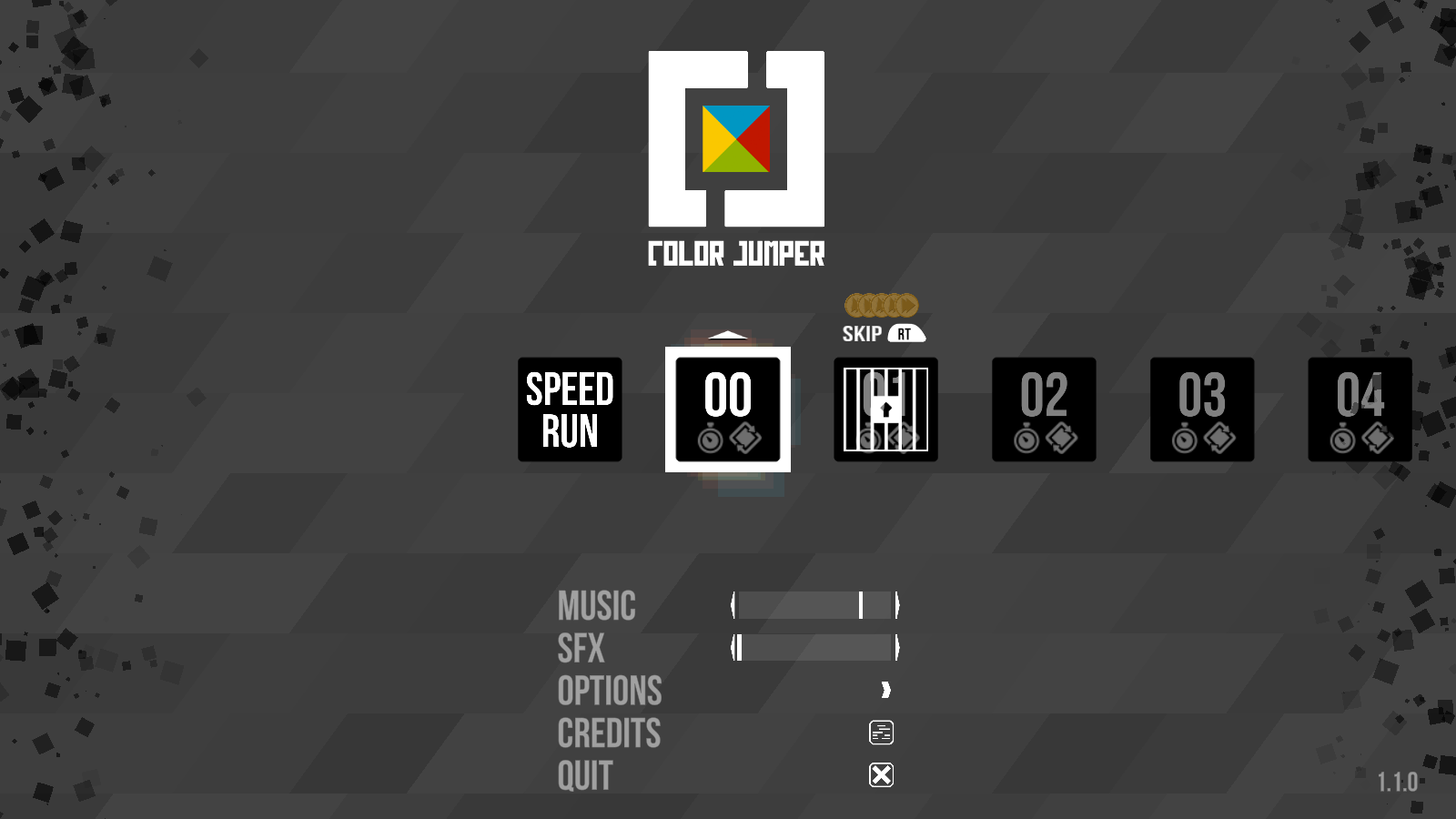Quit the game
1456x819 pixels.
[x=585, y=776]
